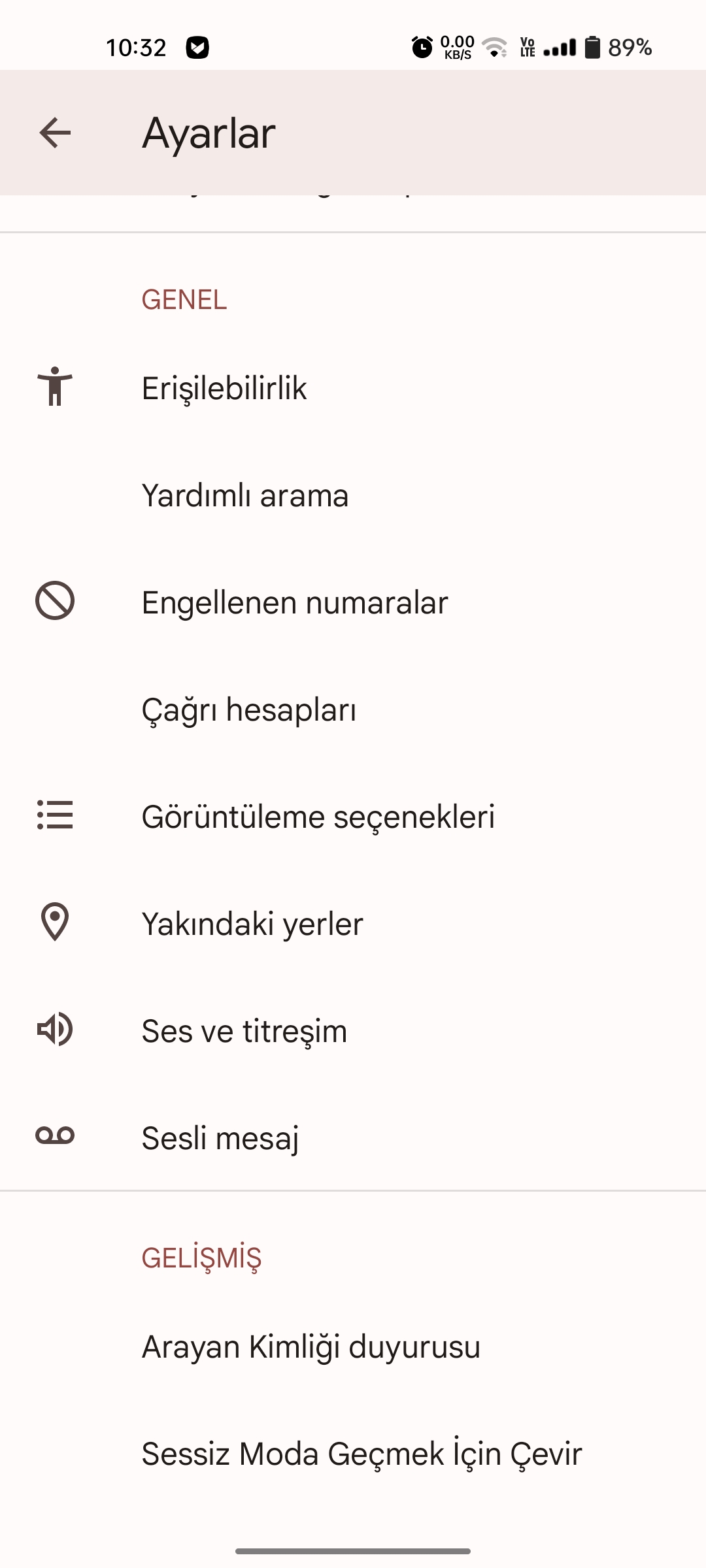Screen dimensions: 706x1568
Task: Open Arayan Kimliği duyurusu
Action: click(x=353, y=1347)
